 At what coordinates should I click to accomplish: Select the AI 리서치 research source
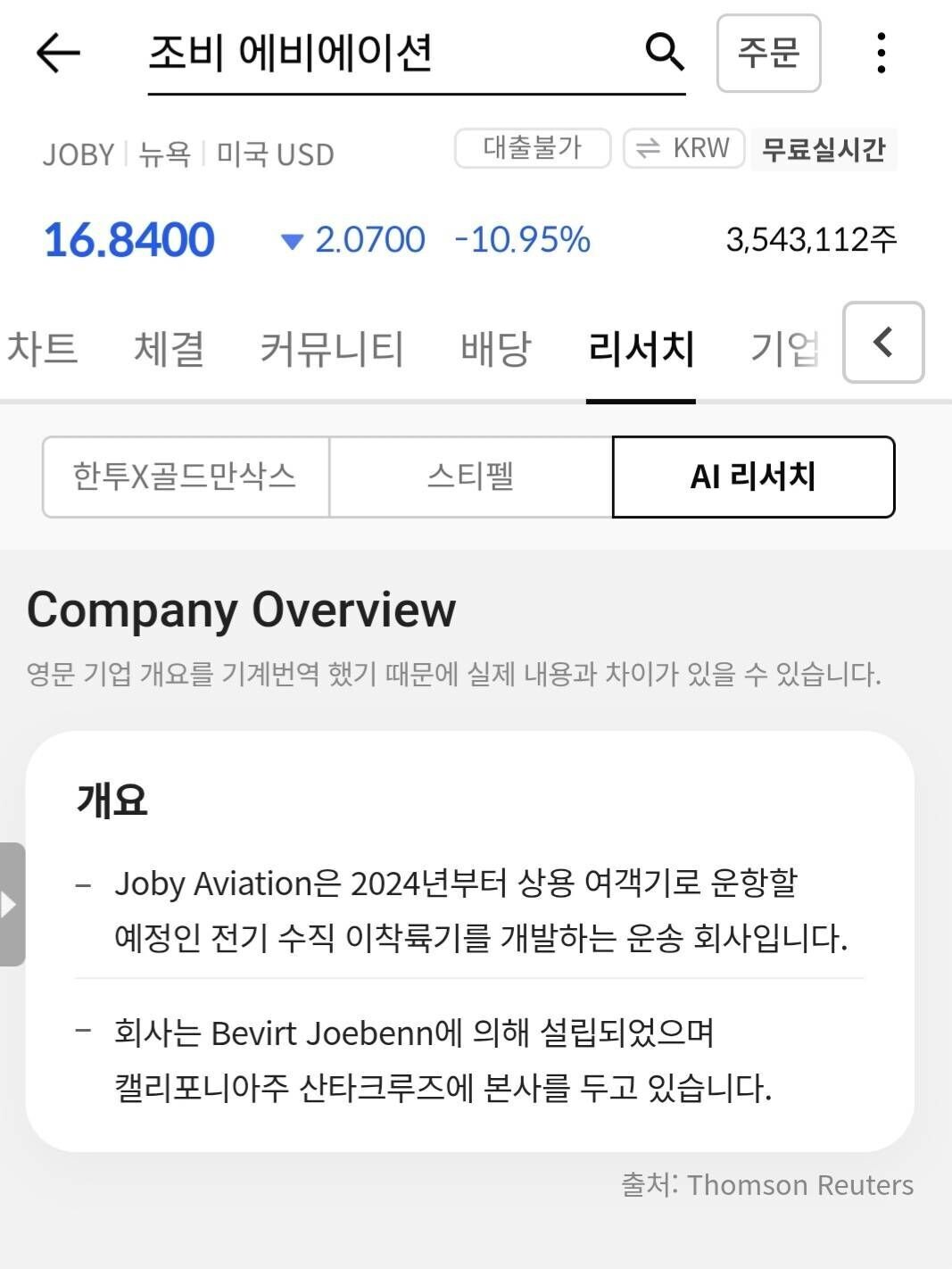pos(753,477)
